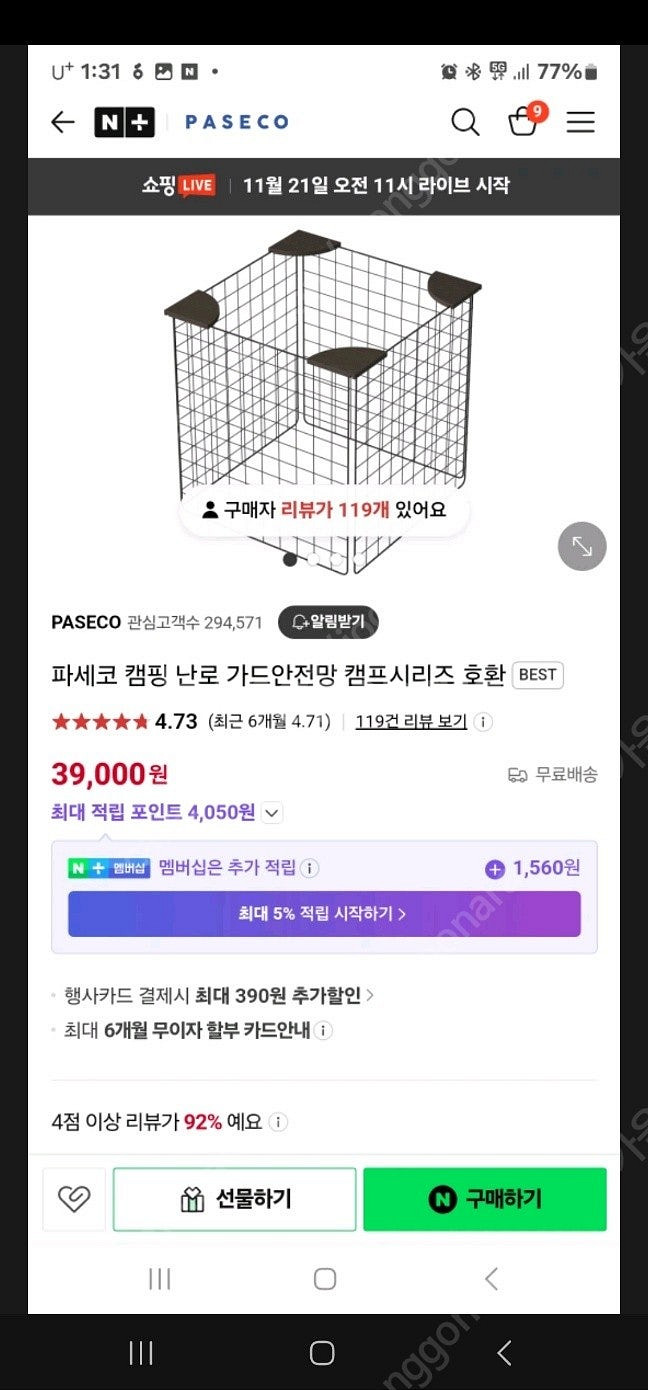
Task: Tap the 선물하기 gift button
Action: [x=234, y=1198]
